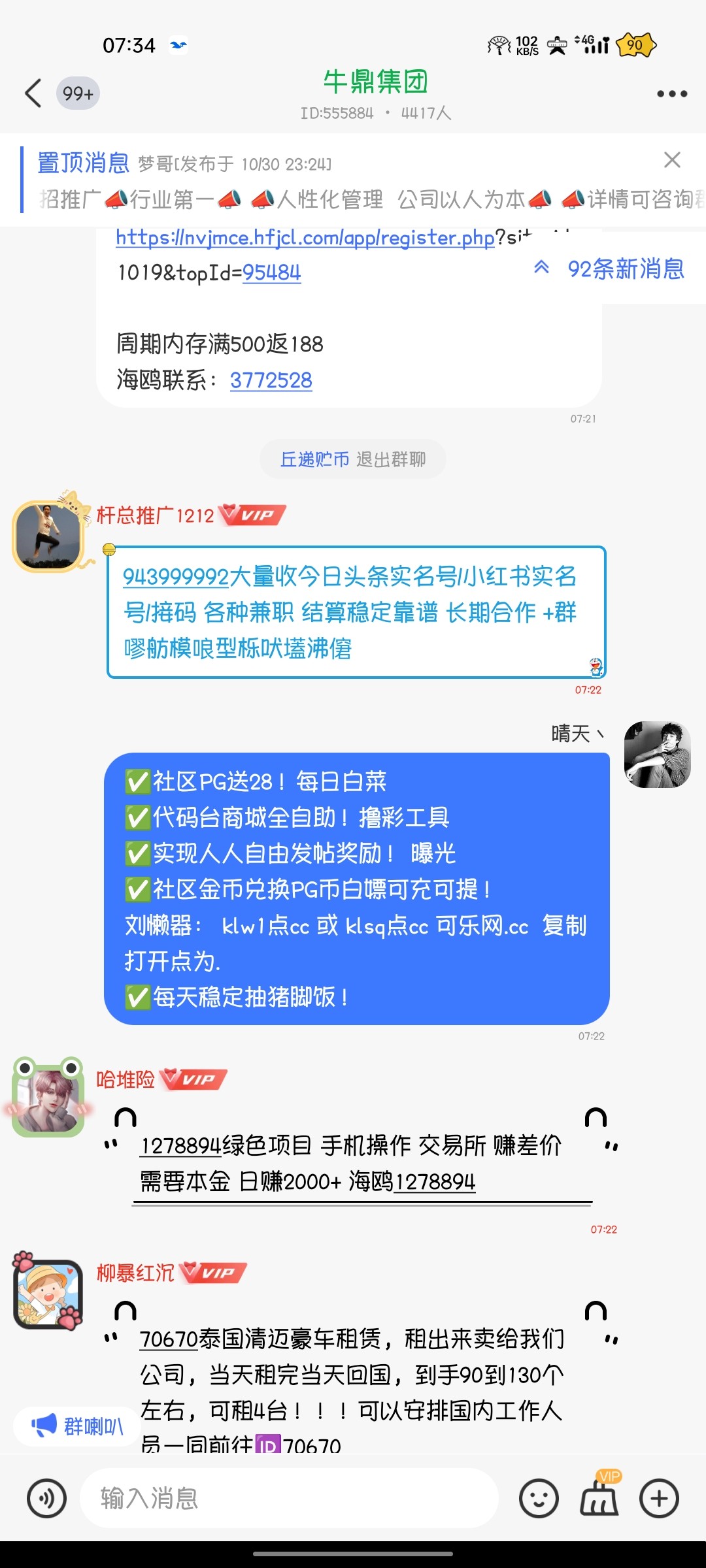The image size is (706, 1568).
Task: Tap the 3772528 contact number link
Action: point(270,380)
